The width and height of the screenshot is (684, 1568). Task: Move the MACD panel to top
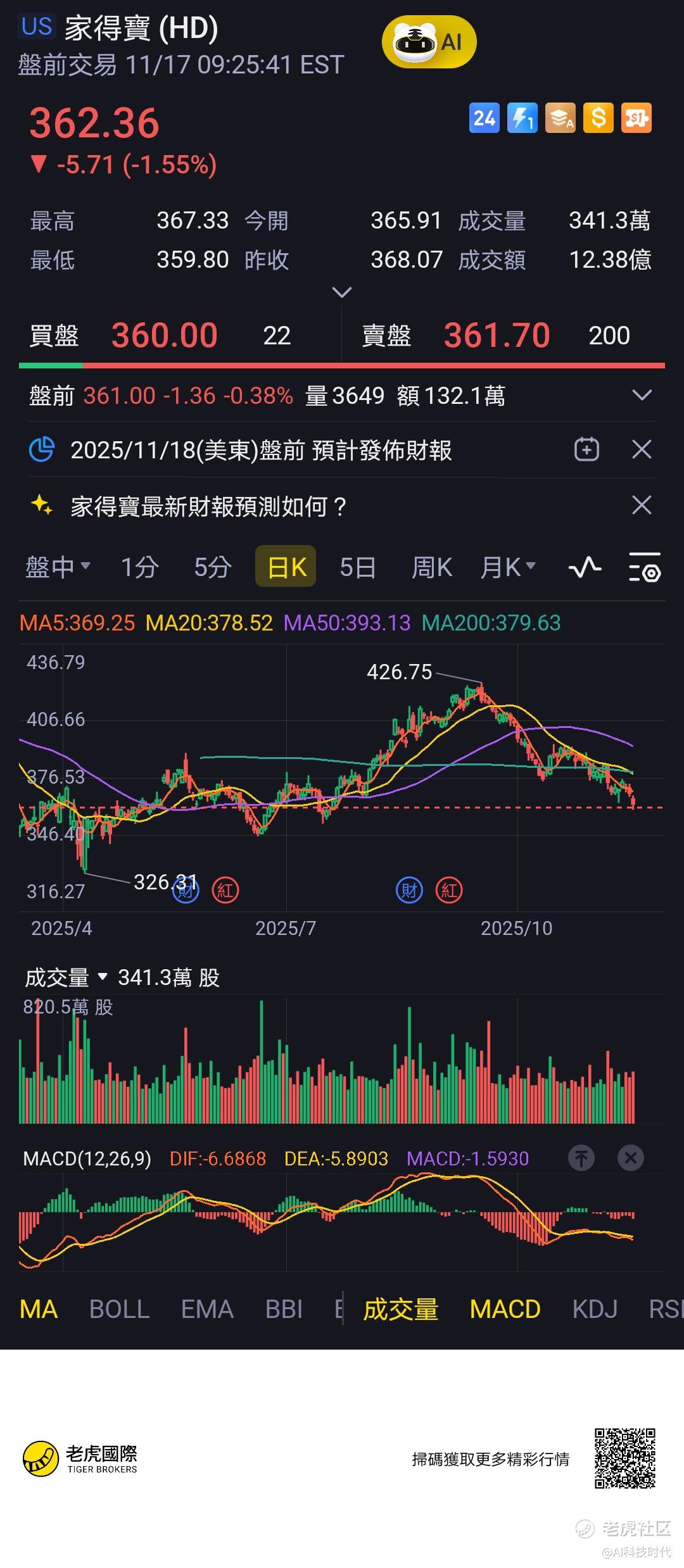(581, 1158)
